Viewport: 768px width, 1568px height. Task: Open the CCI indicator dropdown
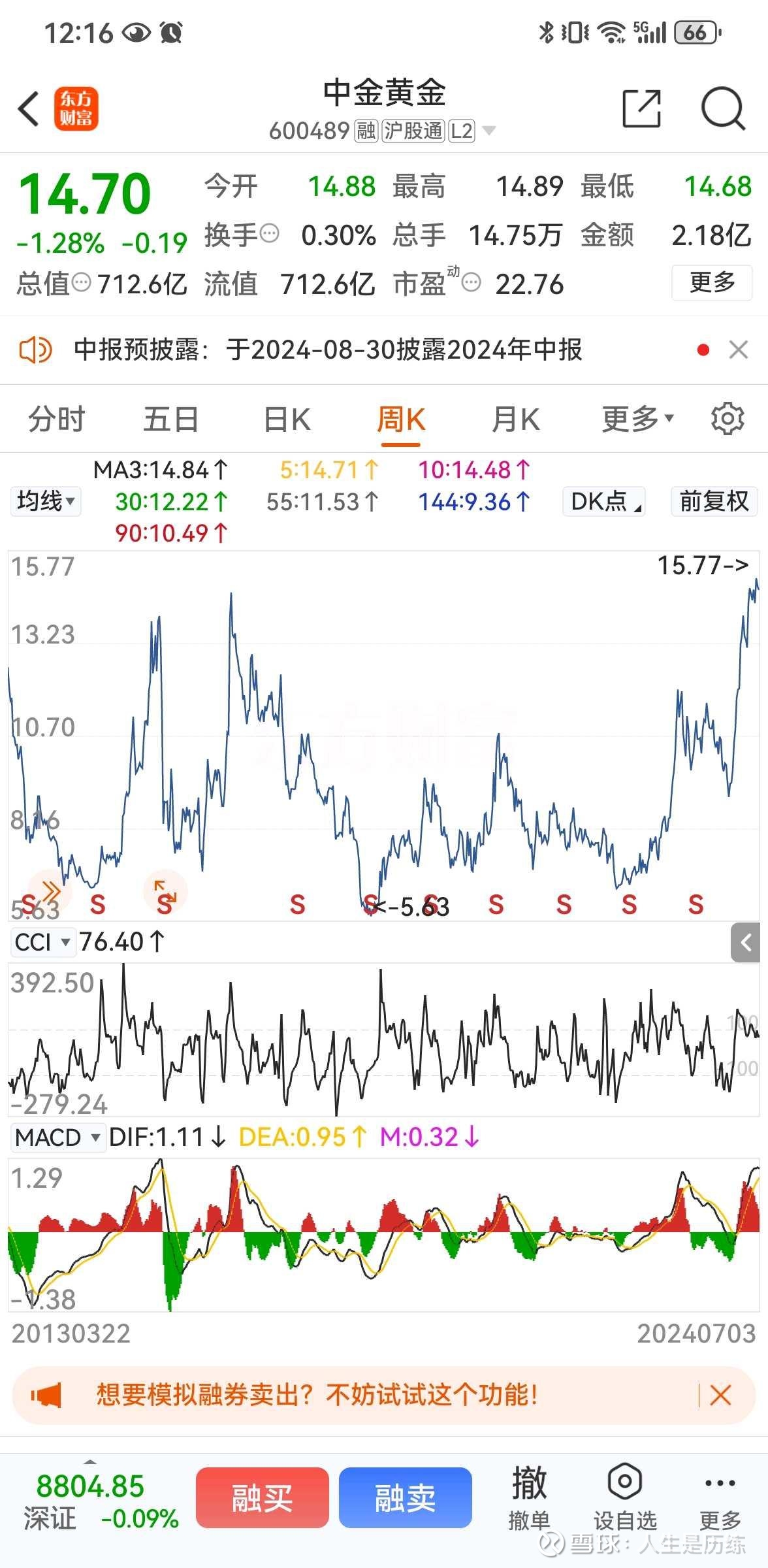pyautogui.click(x=42, y=941)
